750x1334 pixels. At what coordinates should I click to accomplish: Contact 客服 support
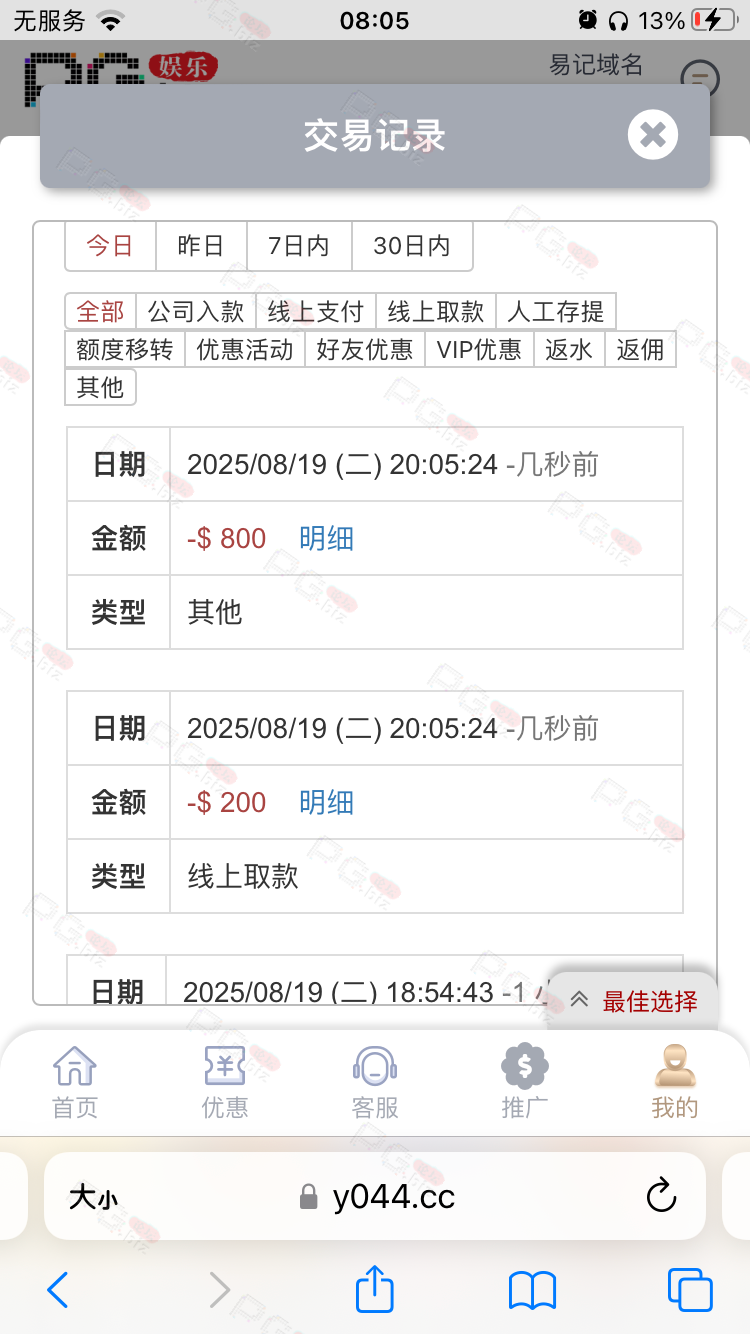pyautogui.click(x=375, y=1082)
